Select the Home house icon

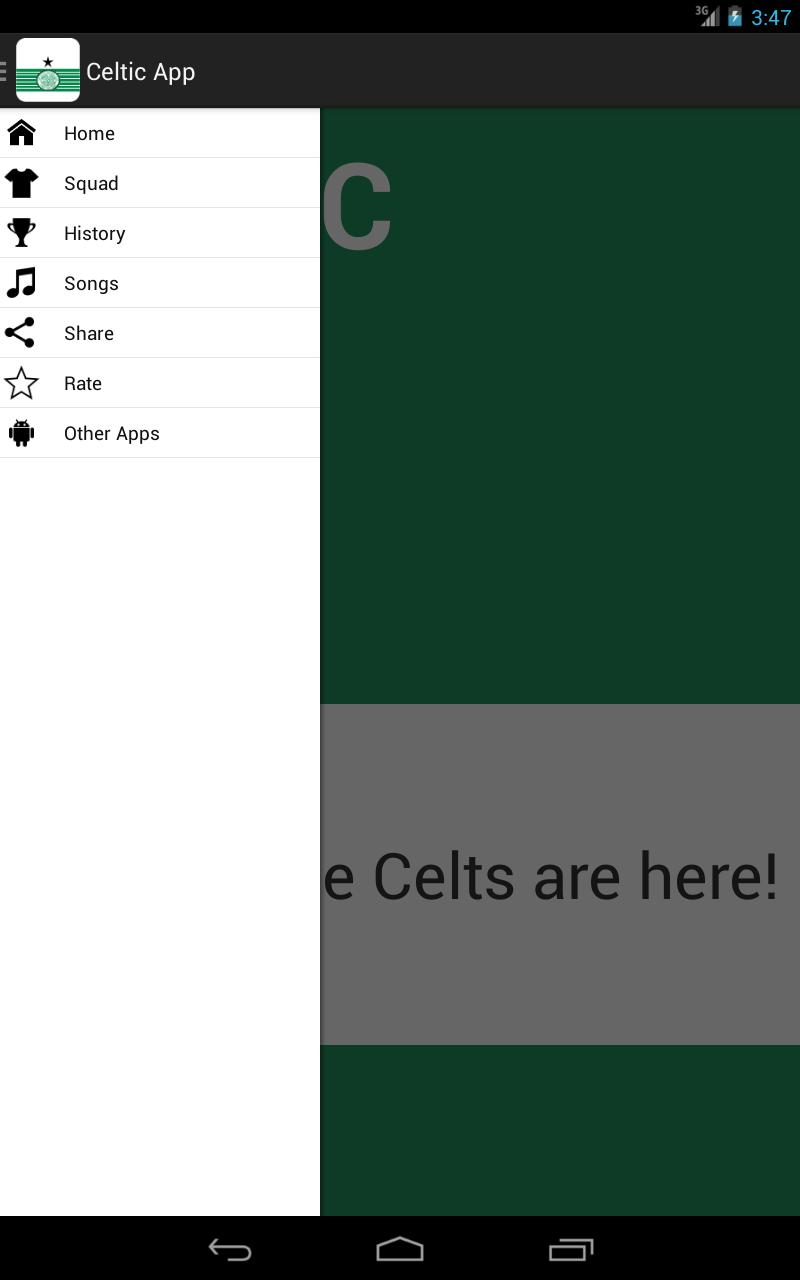click(22, 132)
